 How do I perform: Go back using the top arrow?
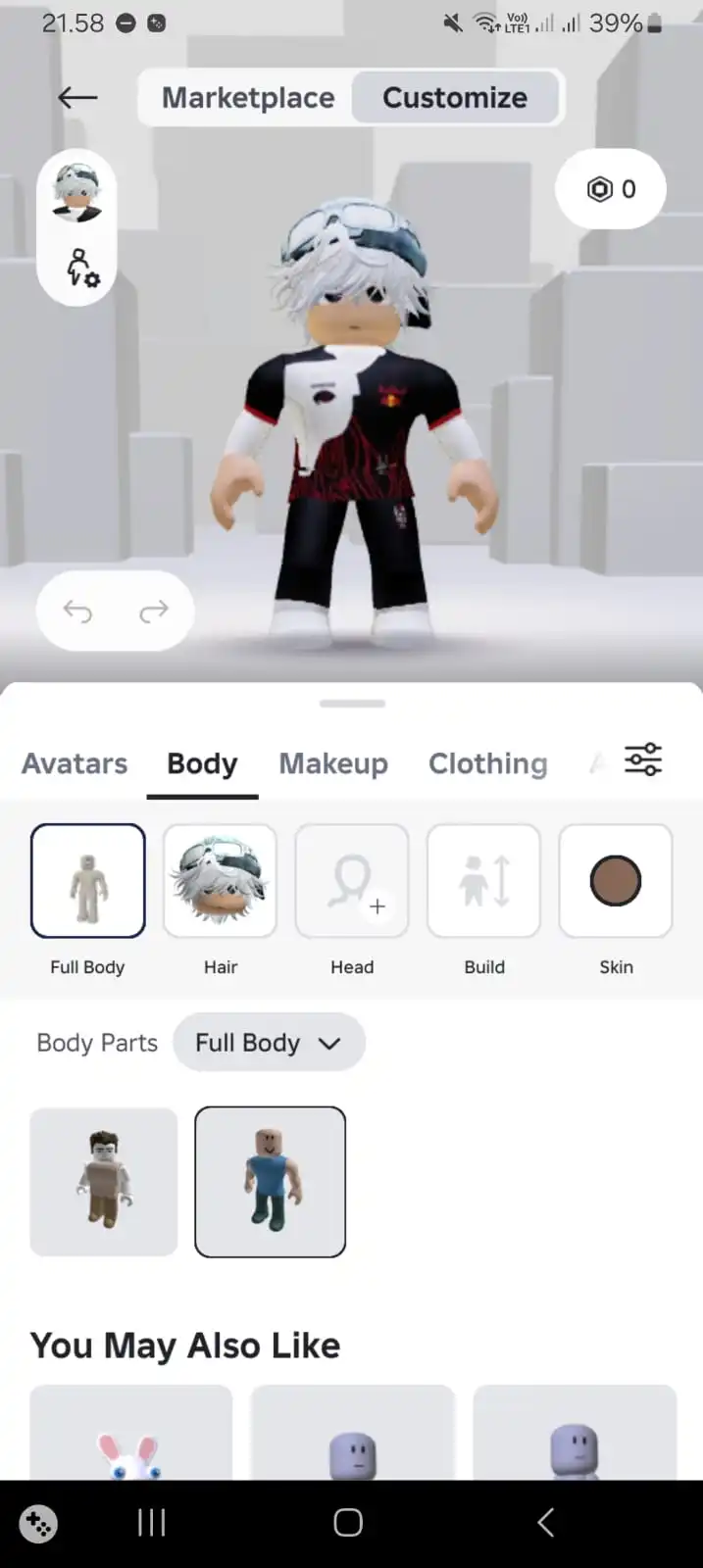tap(77, 97)
